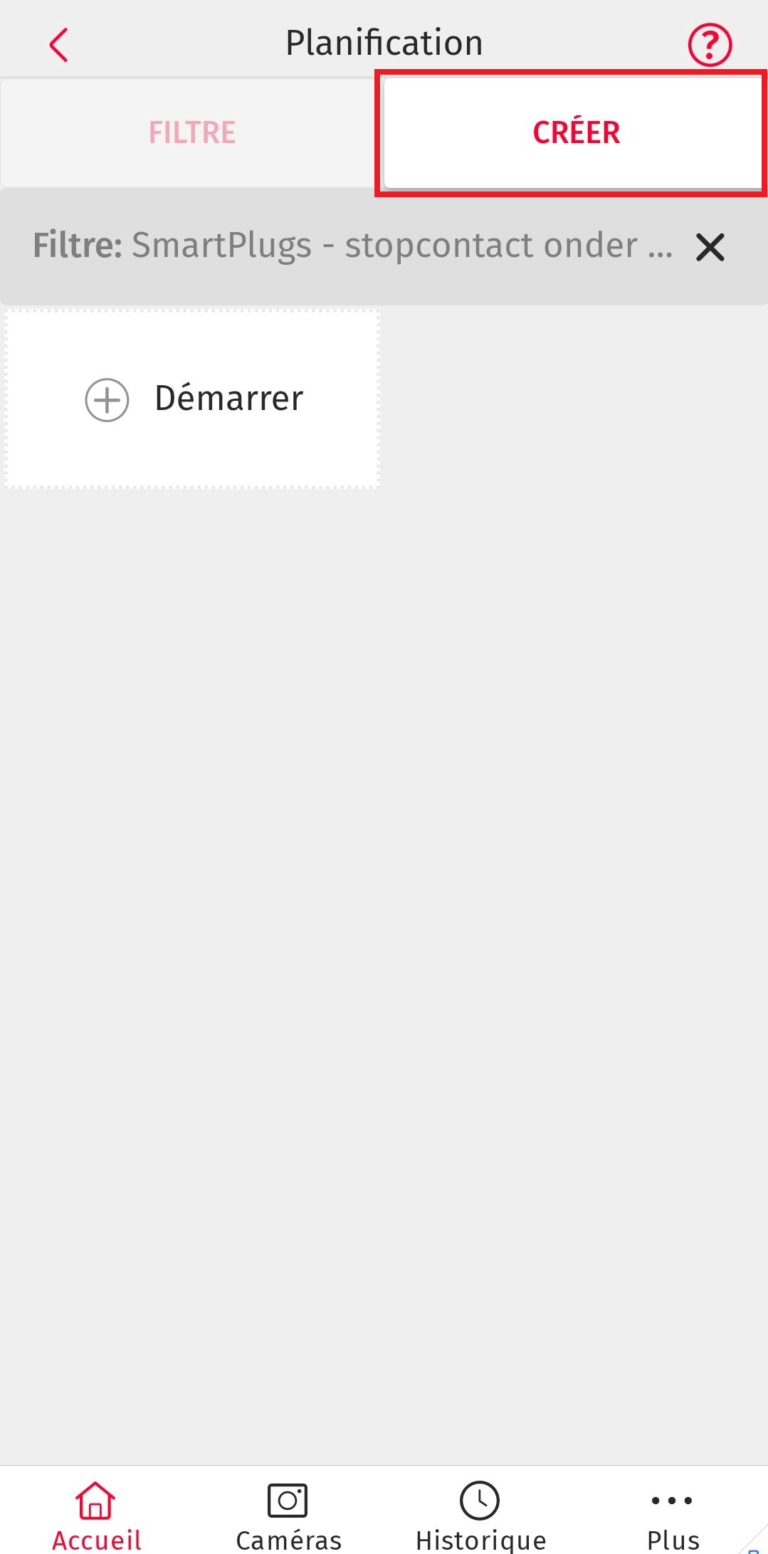
Task: Open the help question mark icon
Action: tap(709, 45)
